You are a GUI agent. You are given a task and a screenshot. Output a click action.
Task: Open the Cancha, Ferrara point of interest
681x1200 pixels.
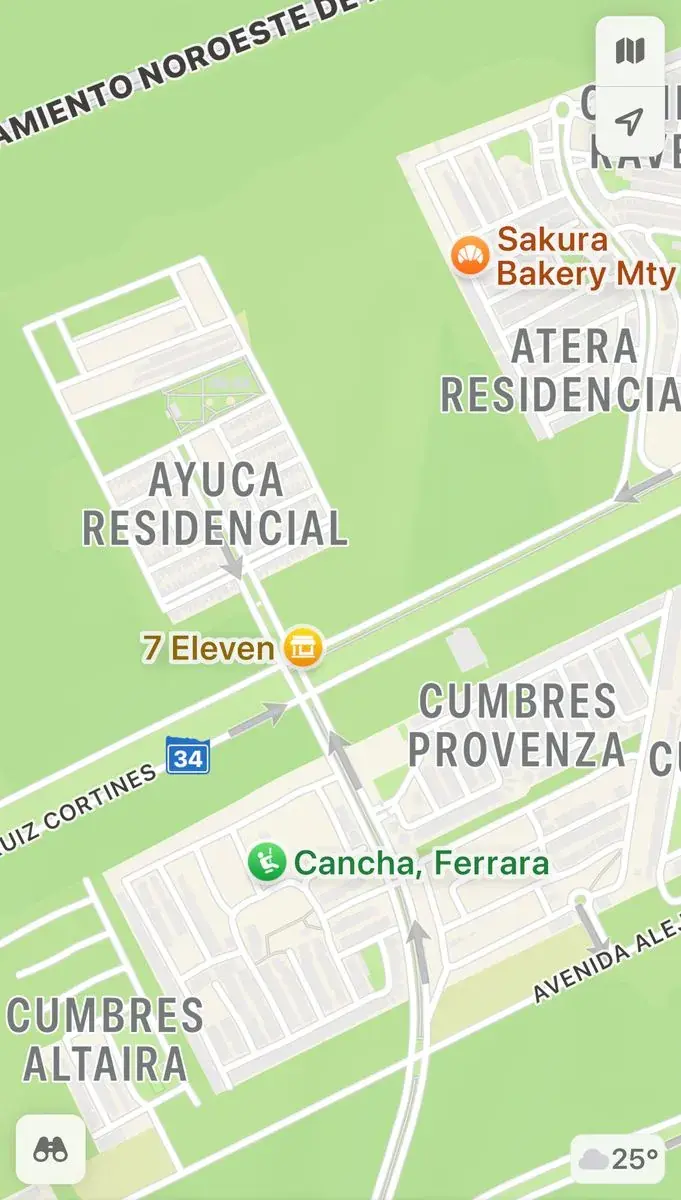267,862
